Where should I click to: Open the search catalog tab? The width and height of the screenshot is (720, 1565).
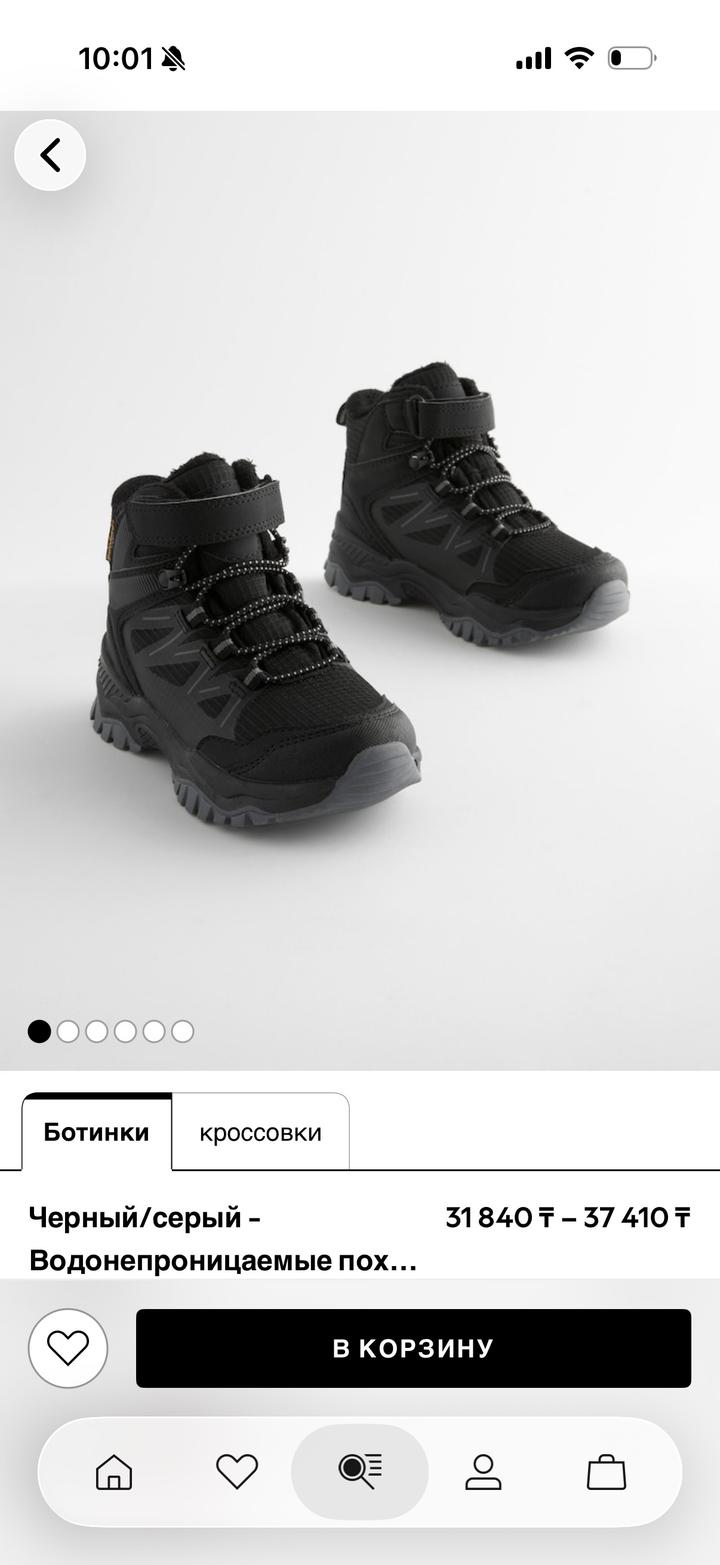pyautogui.click(x=360, y=1471)
